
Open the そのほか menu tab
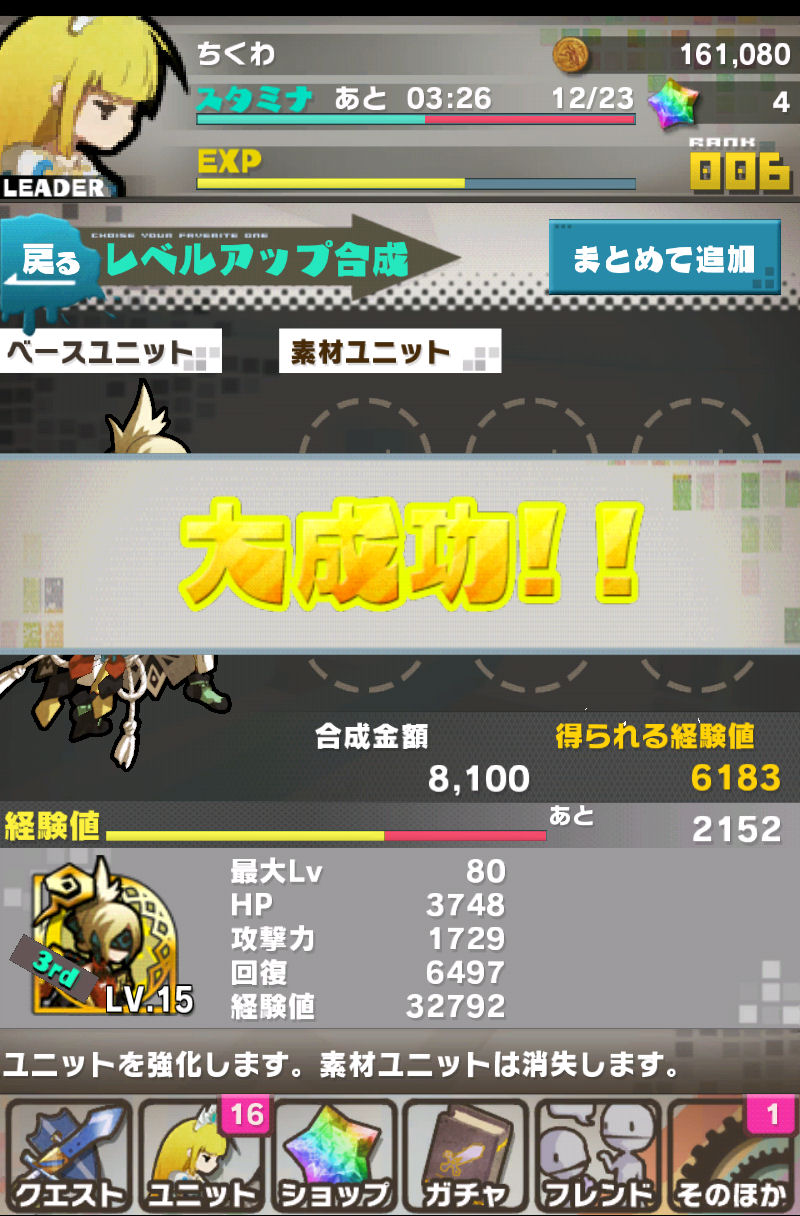(x=732, y=1157)
